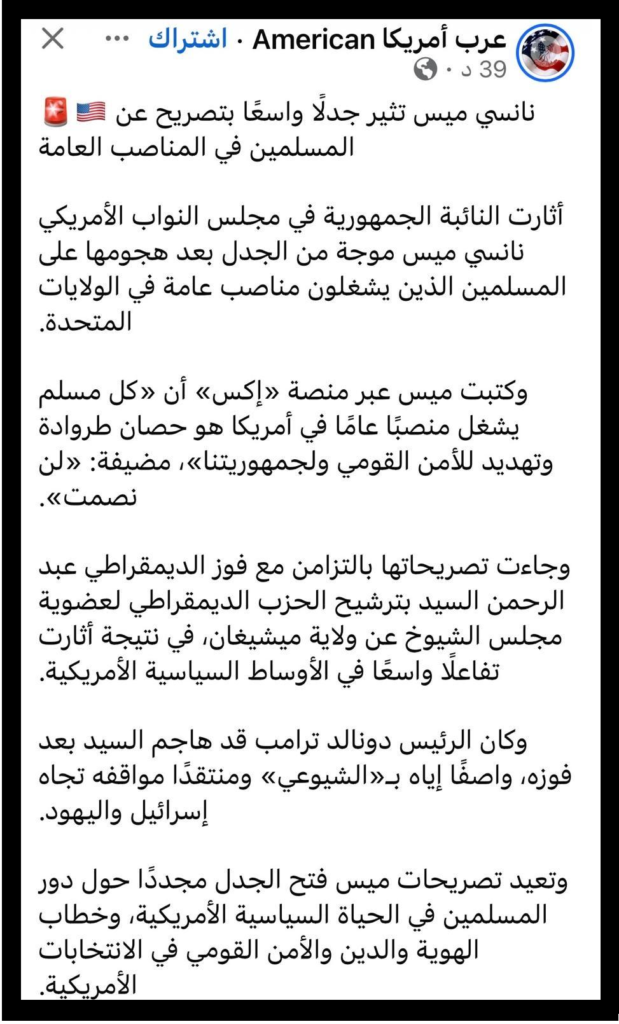Open the three-dot options menu
Image resolution: width=619 pixels, height=1024 pixels.
(x=118, y=39)
